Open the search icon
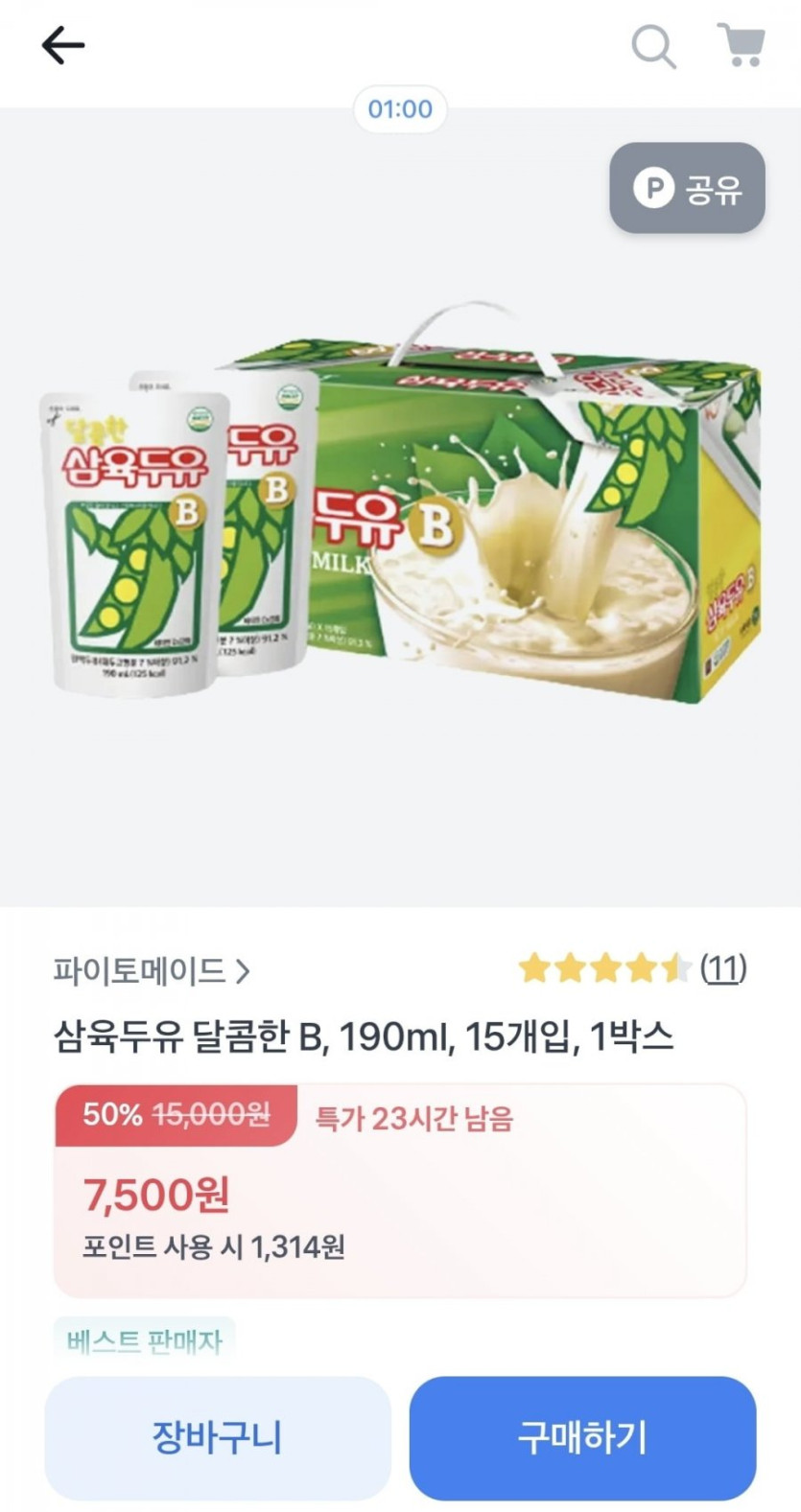This screenshot has width=801, height=1512. tap(653, 45)
